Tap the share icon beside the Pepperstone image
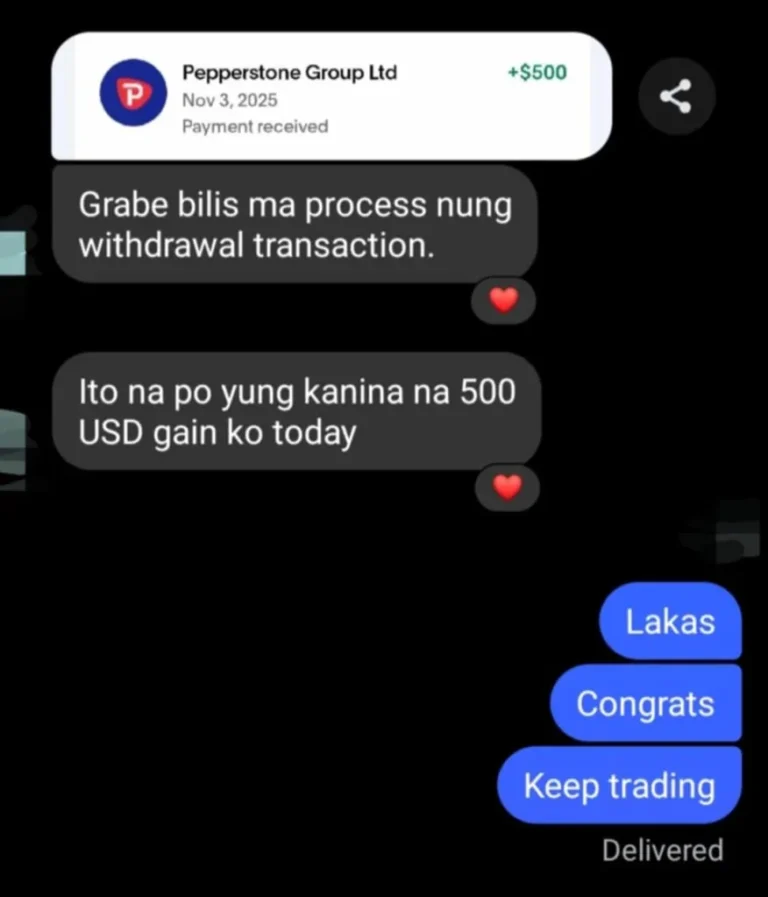The height and width of the screenshot is (897, 768). point(677,97)
